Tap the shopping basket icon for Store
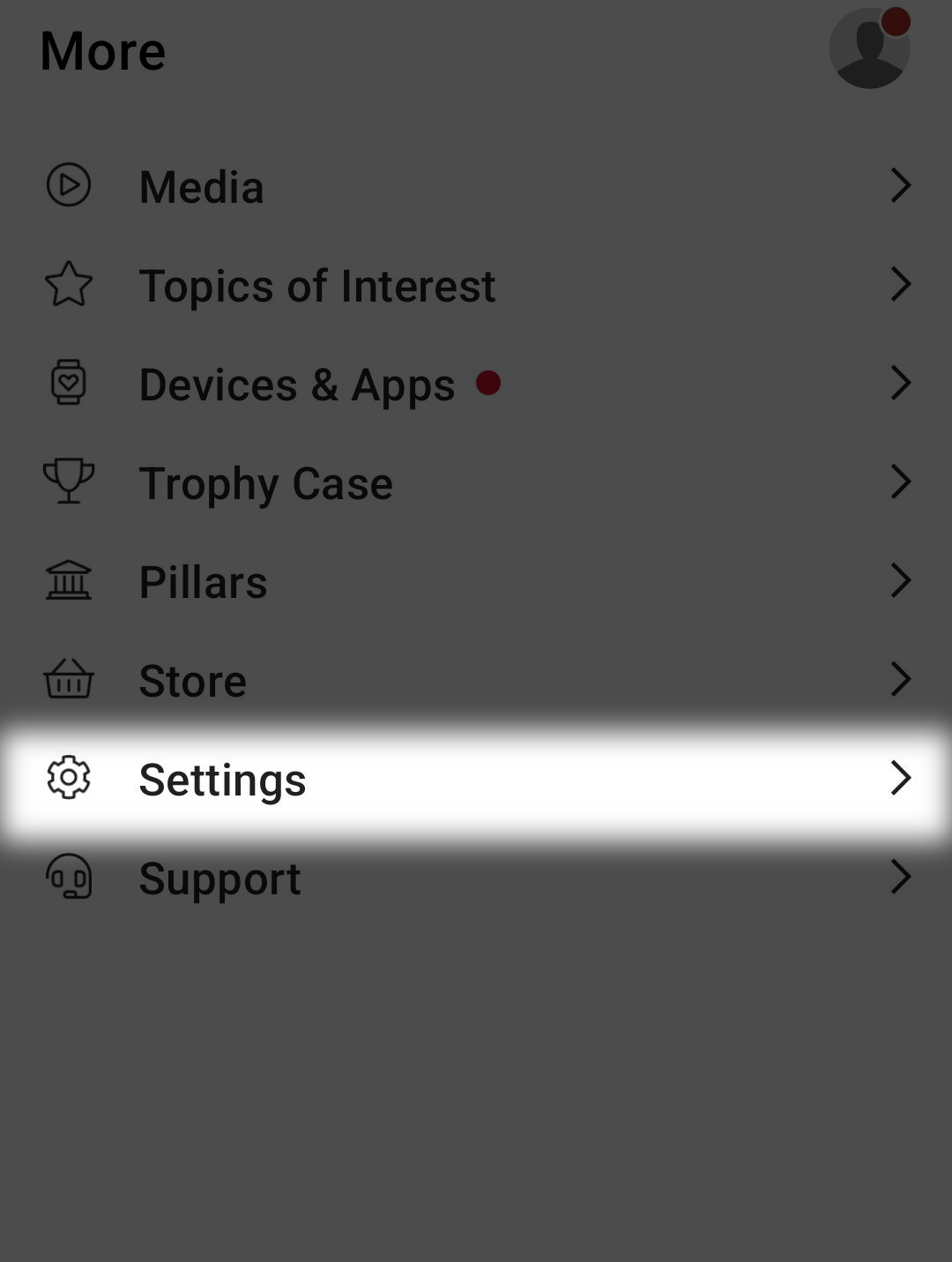The height and width of the screenshot is (1262, 952). coord(69,679)
